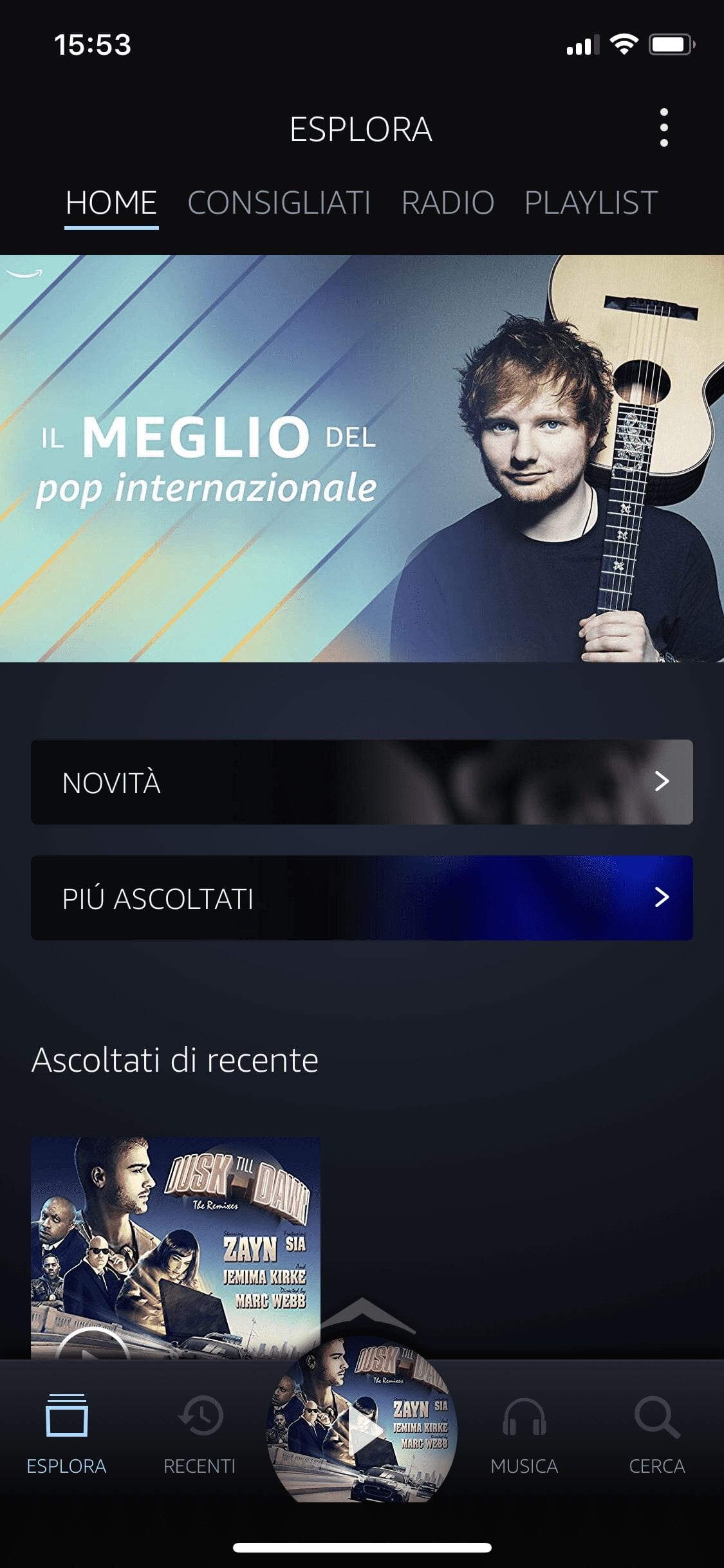The image size is (724, 1568).
Task: Open the Cerca search tab
Action: pos(656,1433)
